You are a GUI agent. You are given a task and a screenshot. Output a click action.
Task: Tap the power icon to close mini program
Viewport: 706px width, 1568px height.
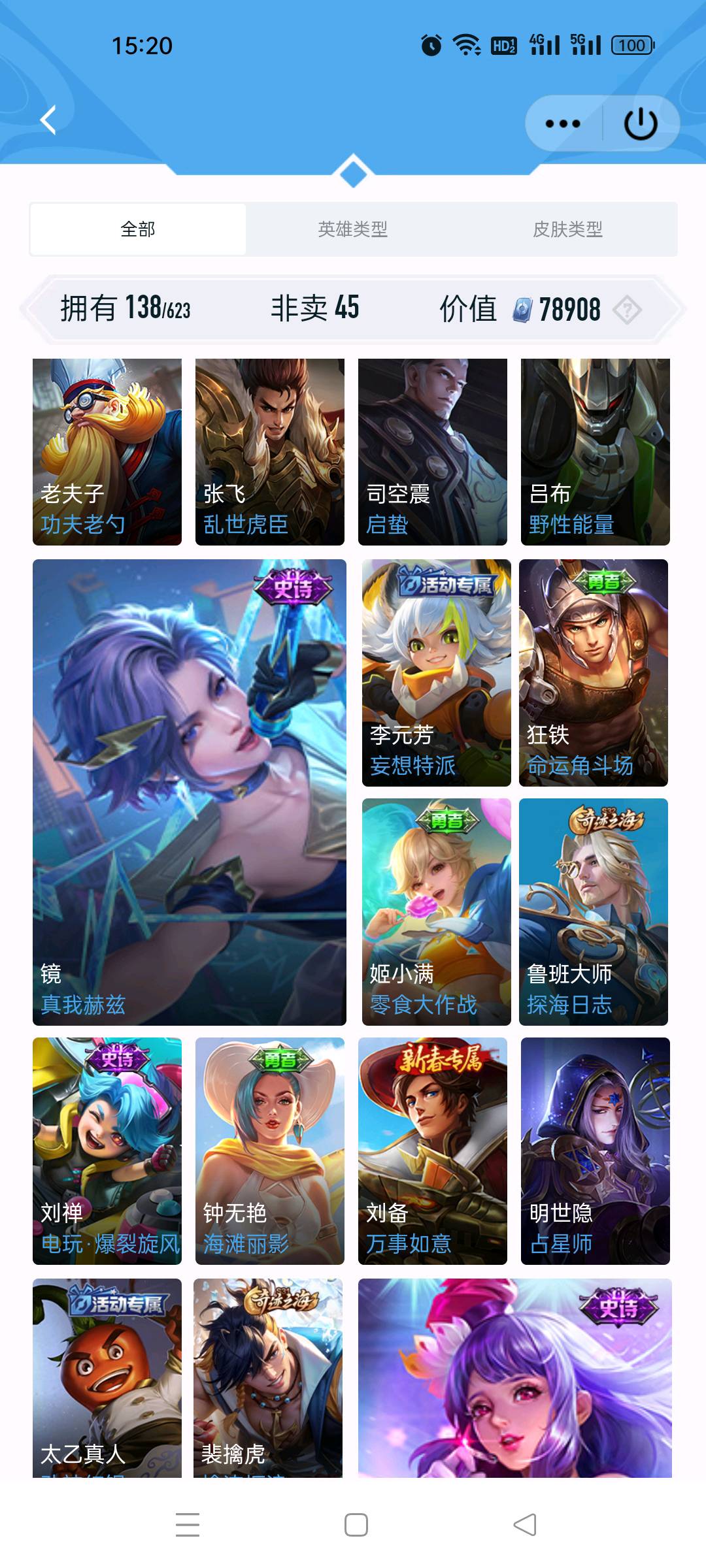click(640, 123)
